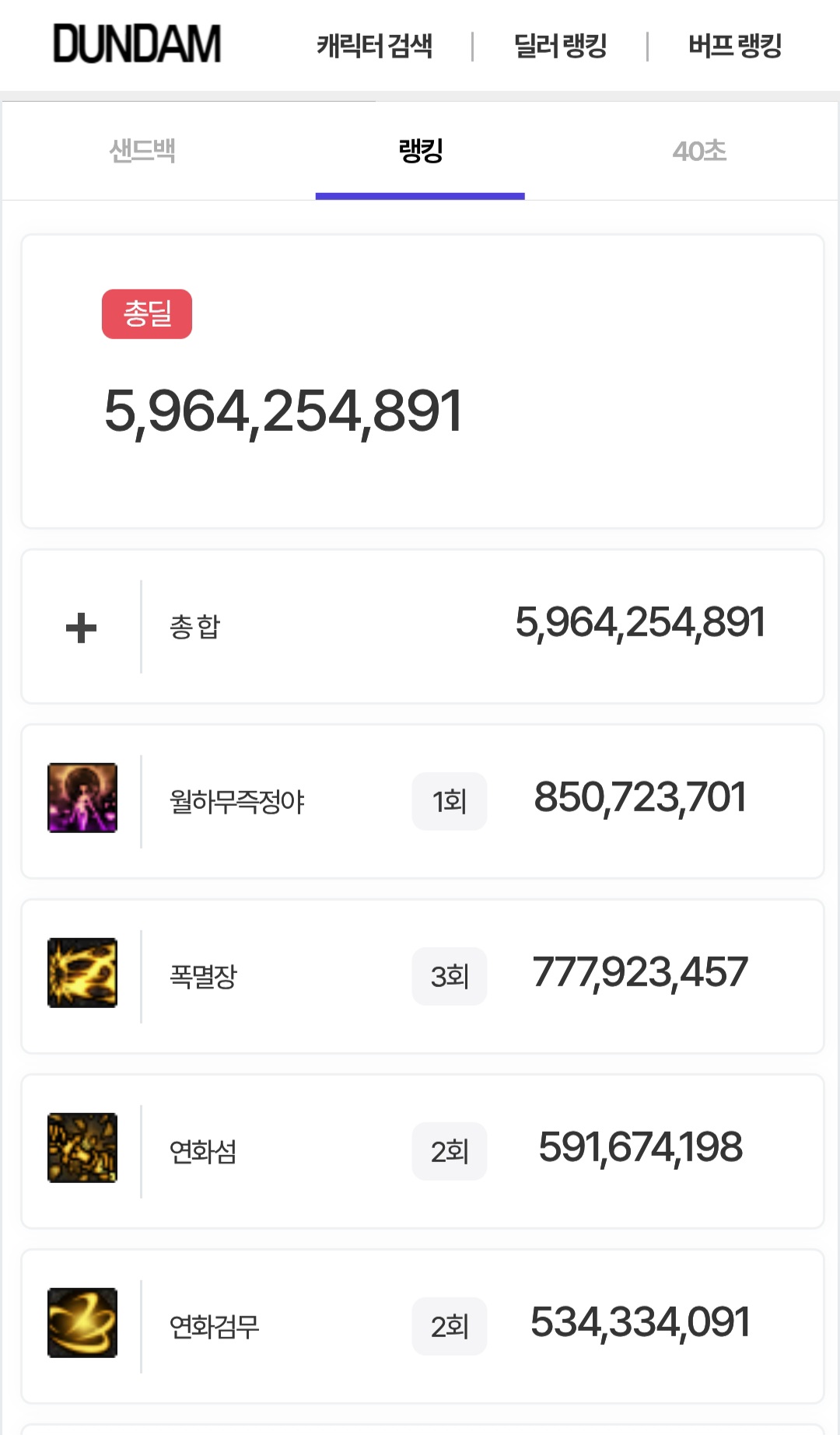Select the 랭킹 tab
The width and height of the screenshot is (840, 1435).
(420, 151)
